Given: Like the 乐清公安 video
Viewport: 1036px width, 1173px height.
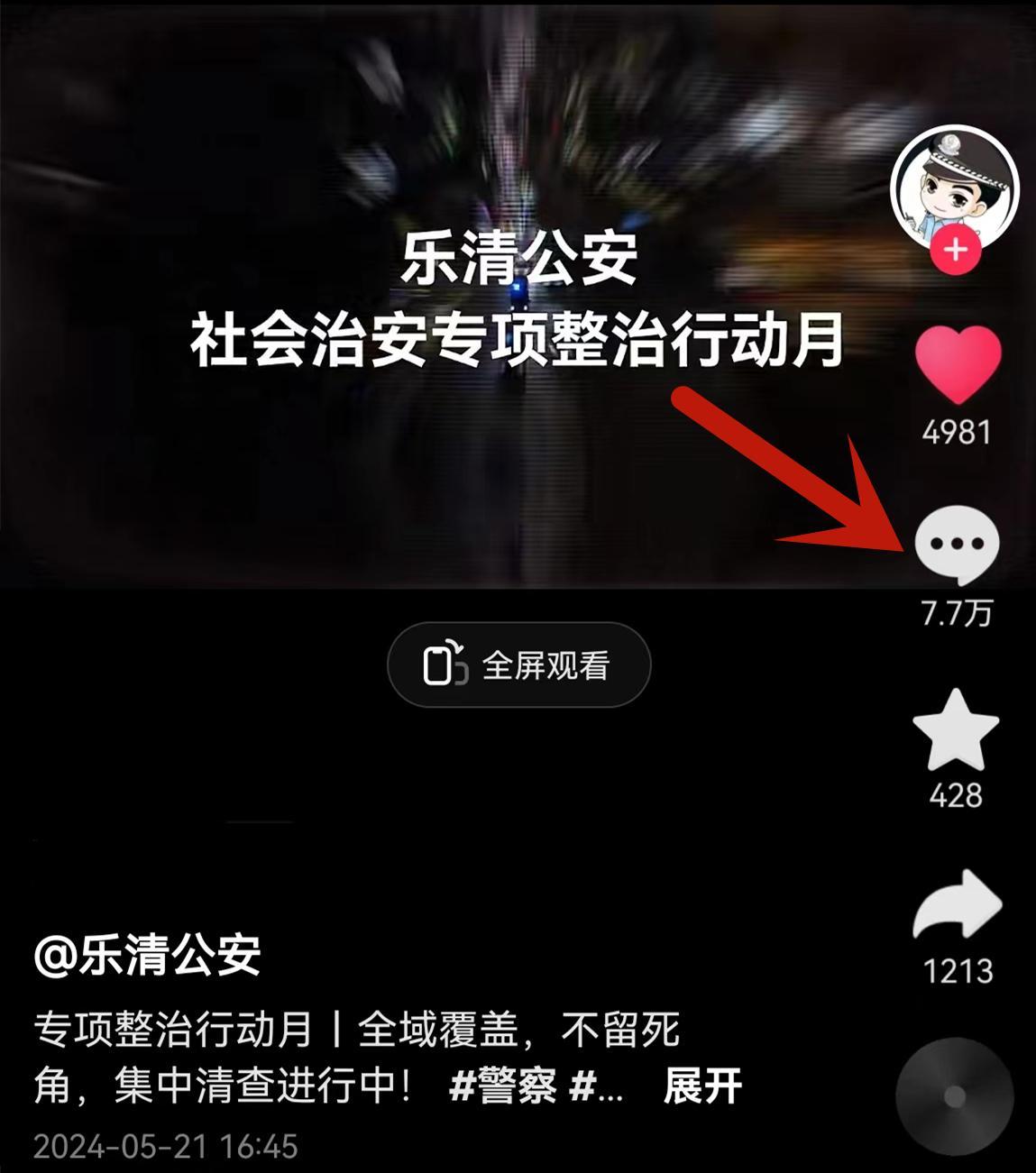Looking at the screenshot, I should pyautogui.click(x=957, y=364).
